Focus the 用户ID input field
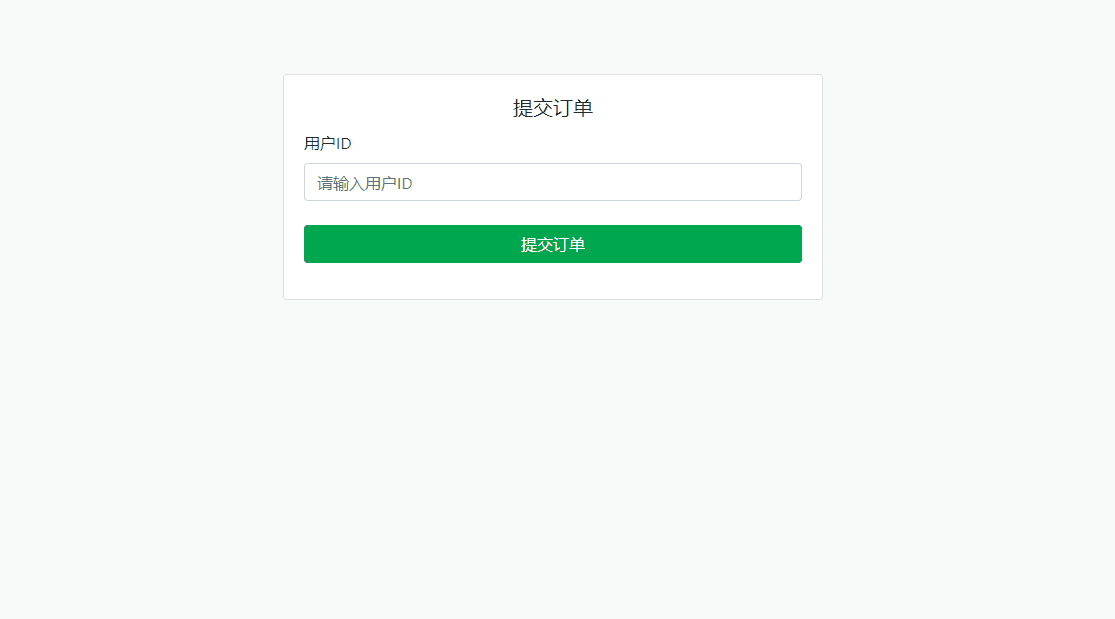Screen dimensions: 1115x619 point(552,182)
